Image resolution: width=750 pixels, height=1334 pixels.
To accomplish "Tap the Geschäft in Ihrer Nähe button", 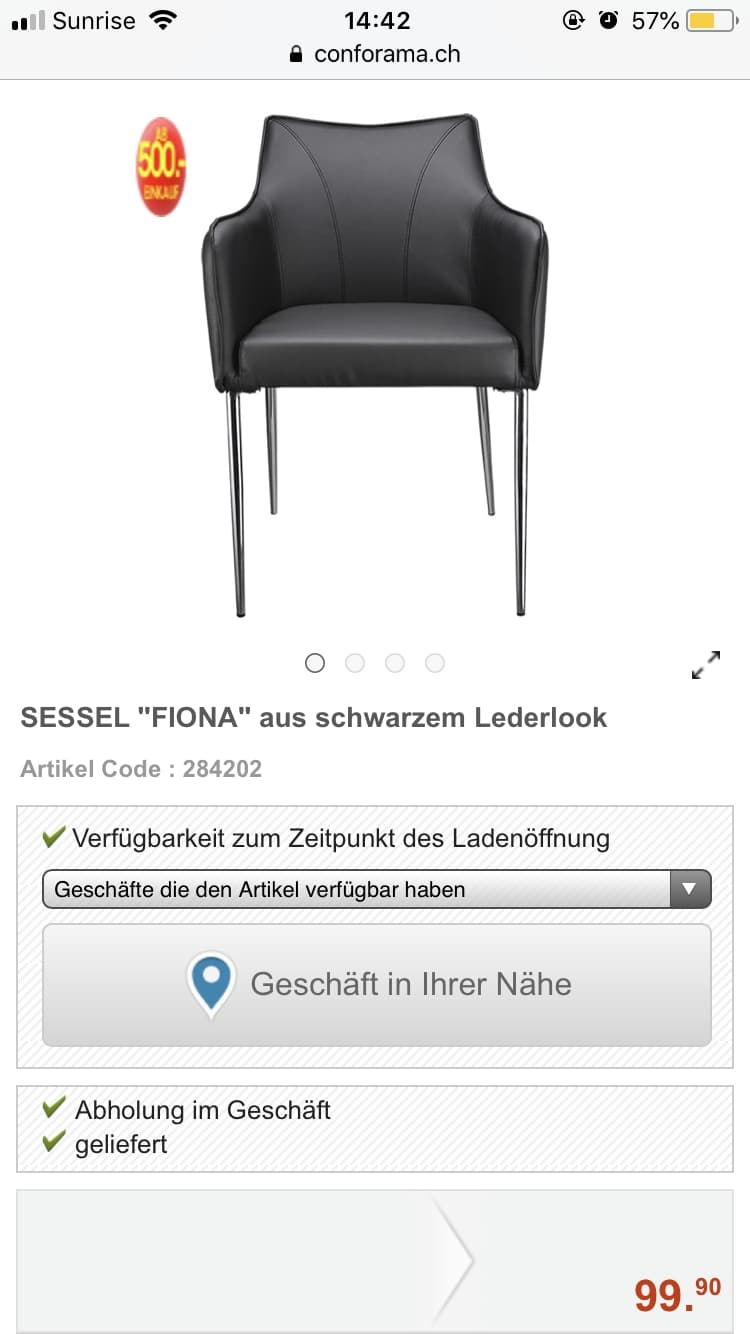I will pos(377,984).
